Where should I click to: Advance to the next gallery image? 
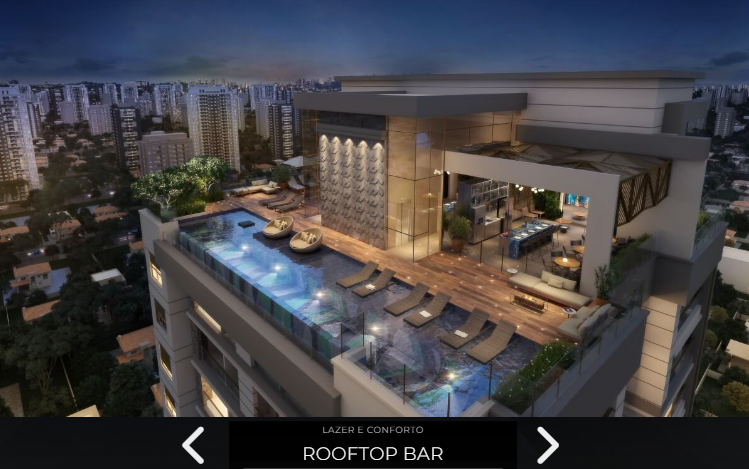547,445
